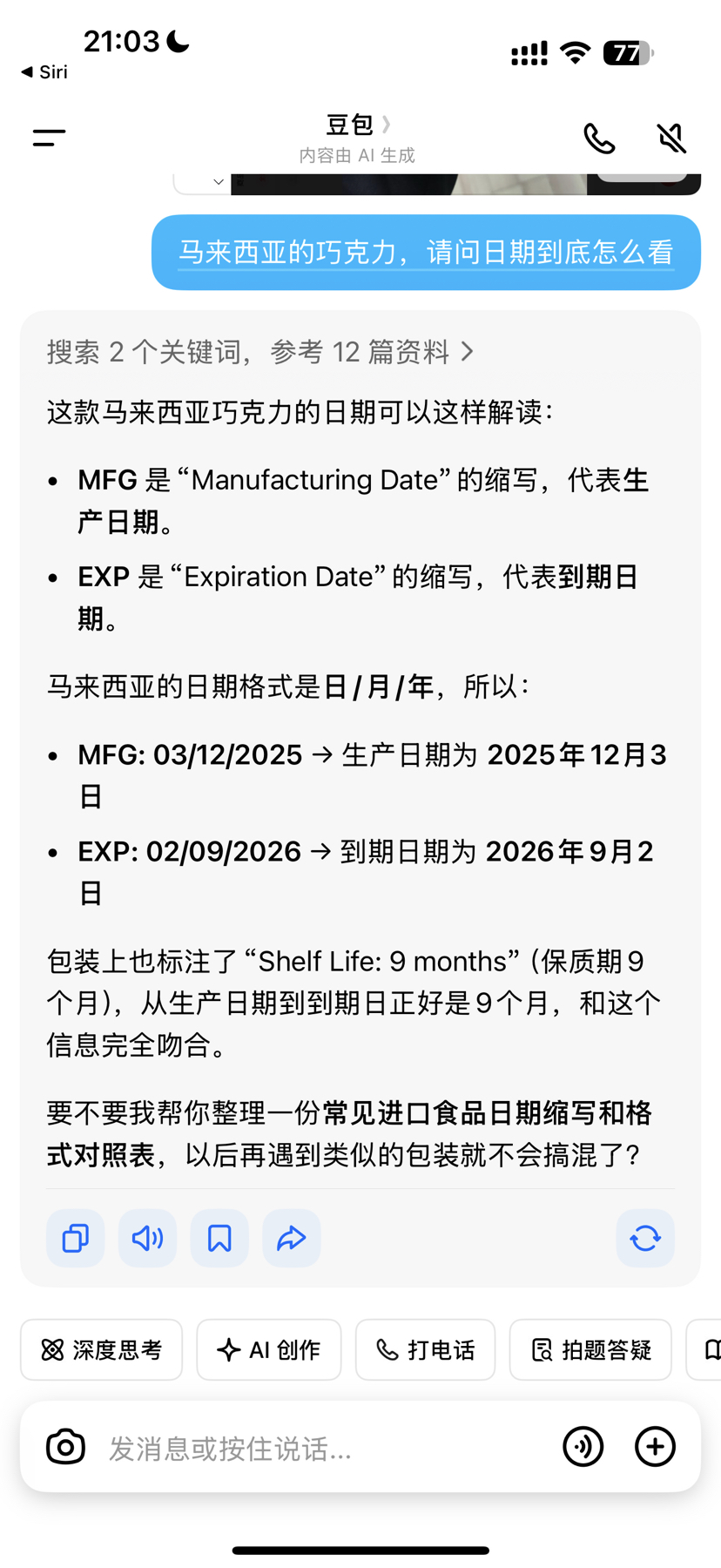Regenerate the AI answer
721x1568 pixels.
click(x=645, y=1238)
